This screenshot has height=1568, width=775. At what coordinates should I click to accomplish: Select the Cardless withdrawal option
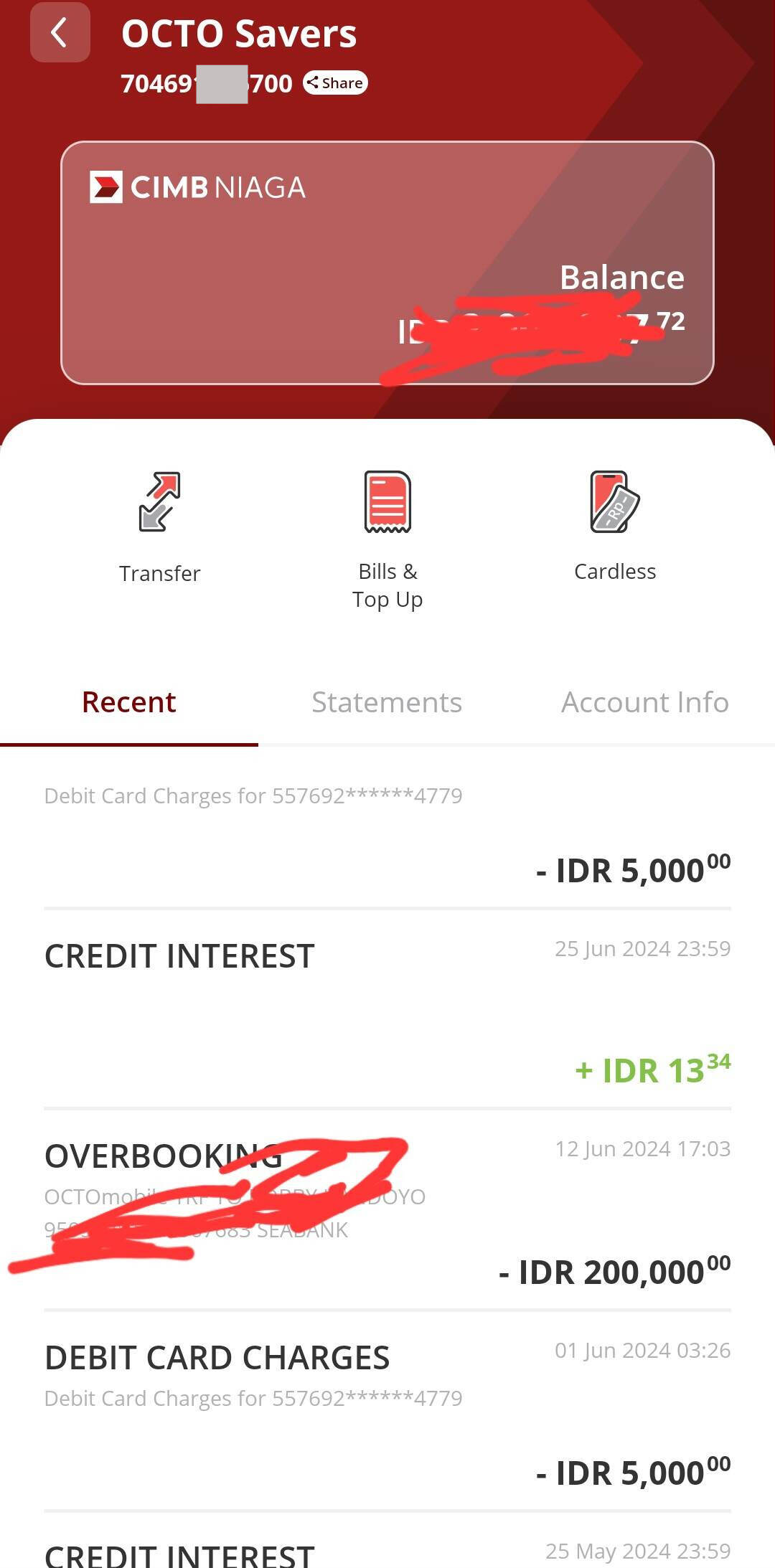tap(615, 526)
